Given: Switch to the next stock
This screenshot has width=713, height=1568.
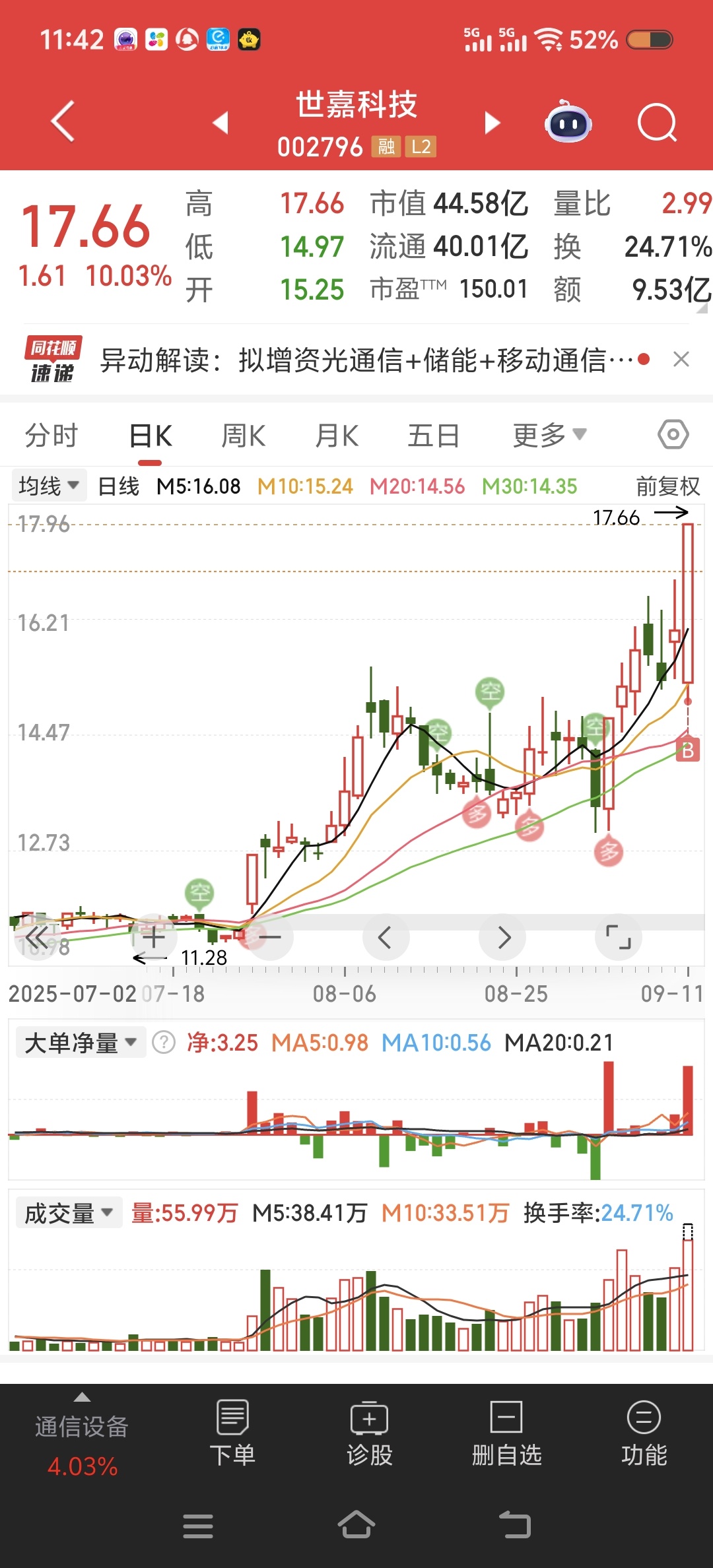Looking at the screenshot, I should (492, 122).
